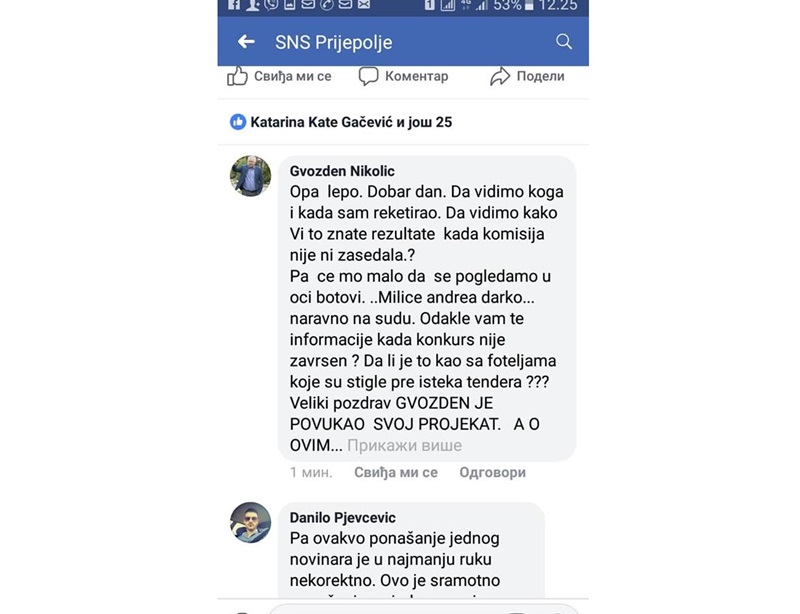This screenshot has width=800, height=614.
Task: Share the post using Подели
Action: [x=527, y=76]
